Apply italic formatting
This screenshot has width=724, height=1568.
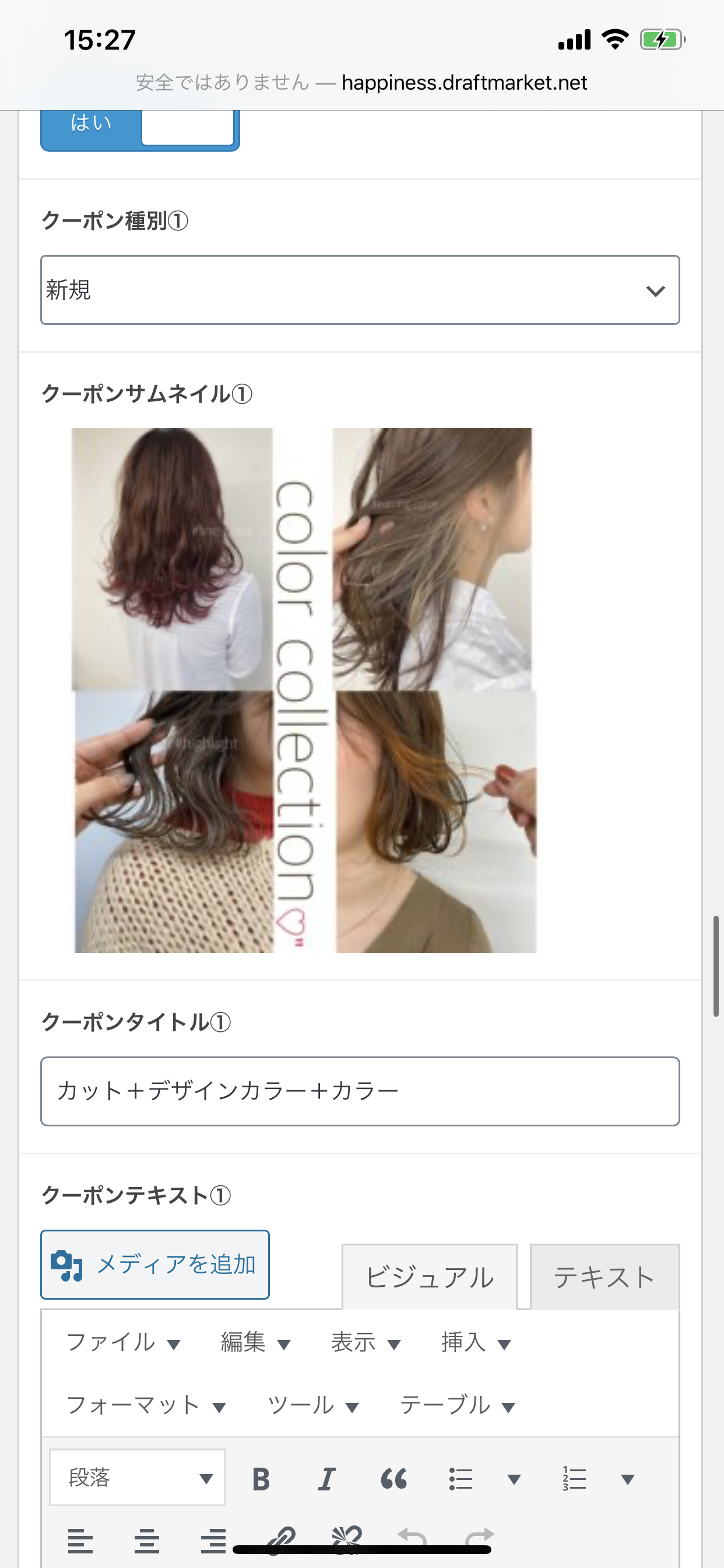(328, 1479)
